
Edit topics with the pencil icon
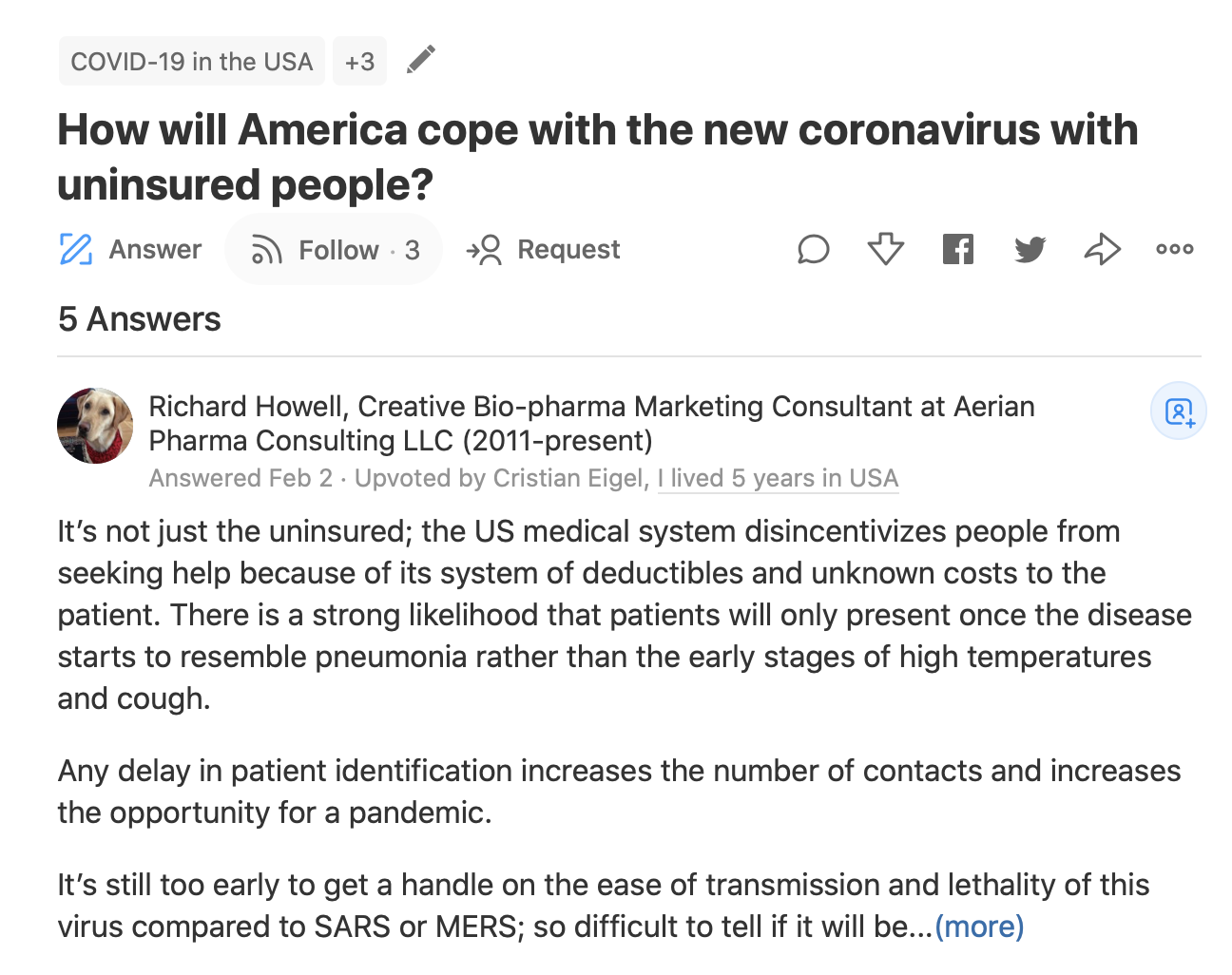[421, 60]
